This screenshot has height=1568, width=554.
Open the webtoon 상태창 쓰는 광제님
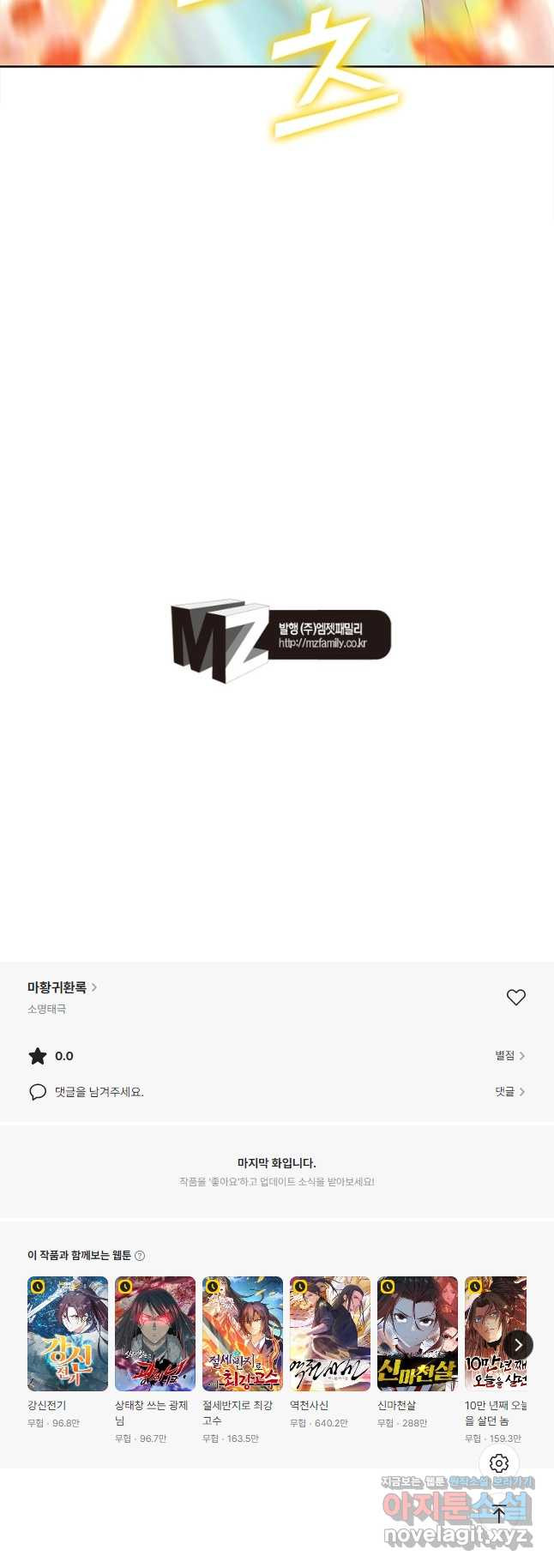tap(155, 1334)
